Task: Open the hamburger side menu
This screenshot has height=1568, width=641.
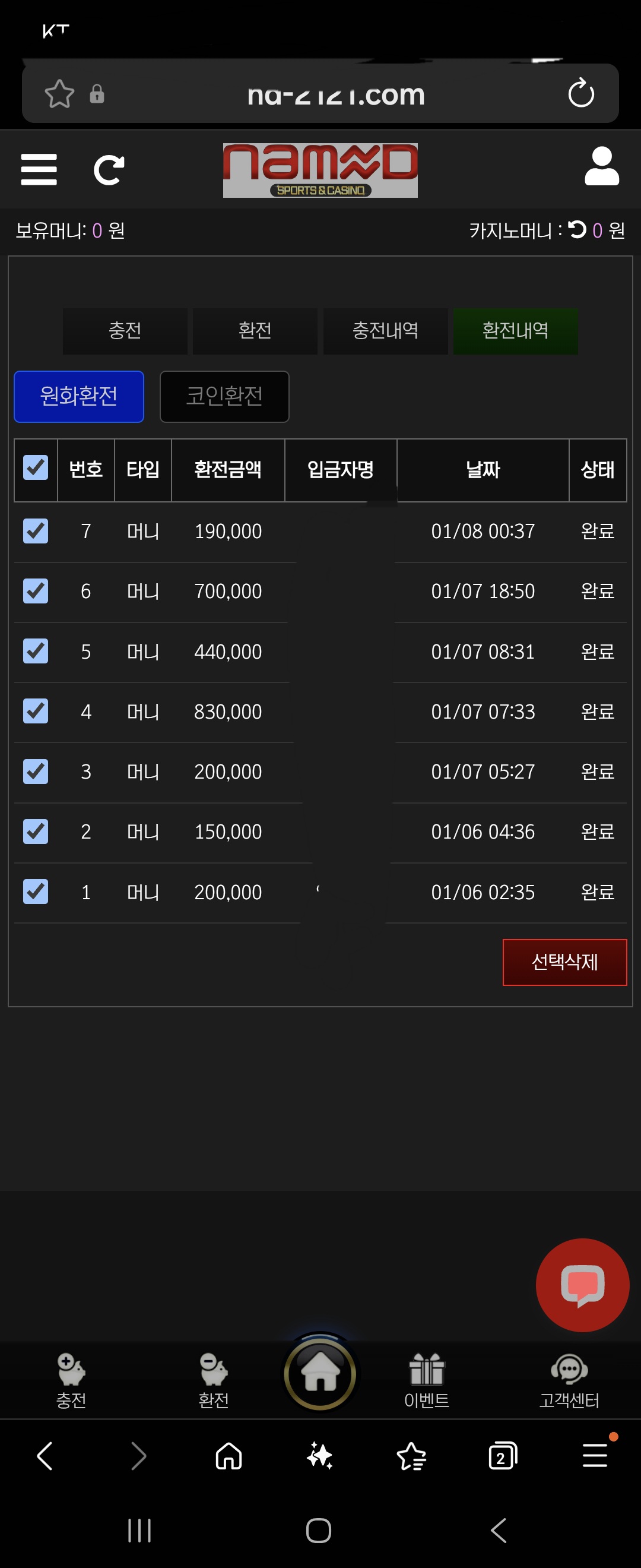Action: [39, 169]
